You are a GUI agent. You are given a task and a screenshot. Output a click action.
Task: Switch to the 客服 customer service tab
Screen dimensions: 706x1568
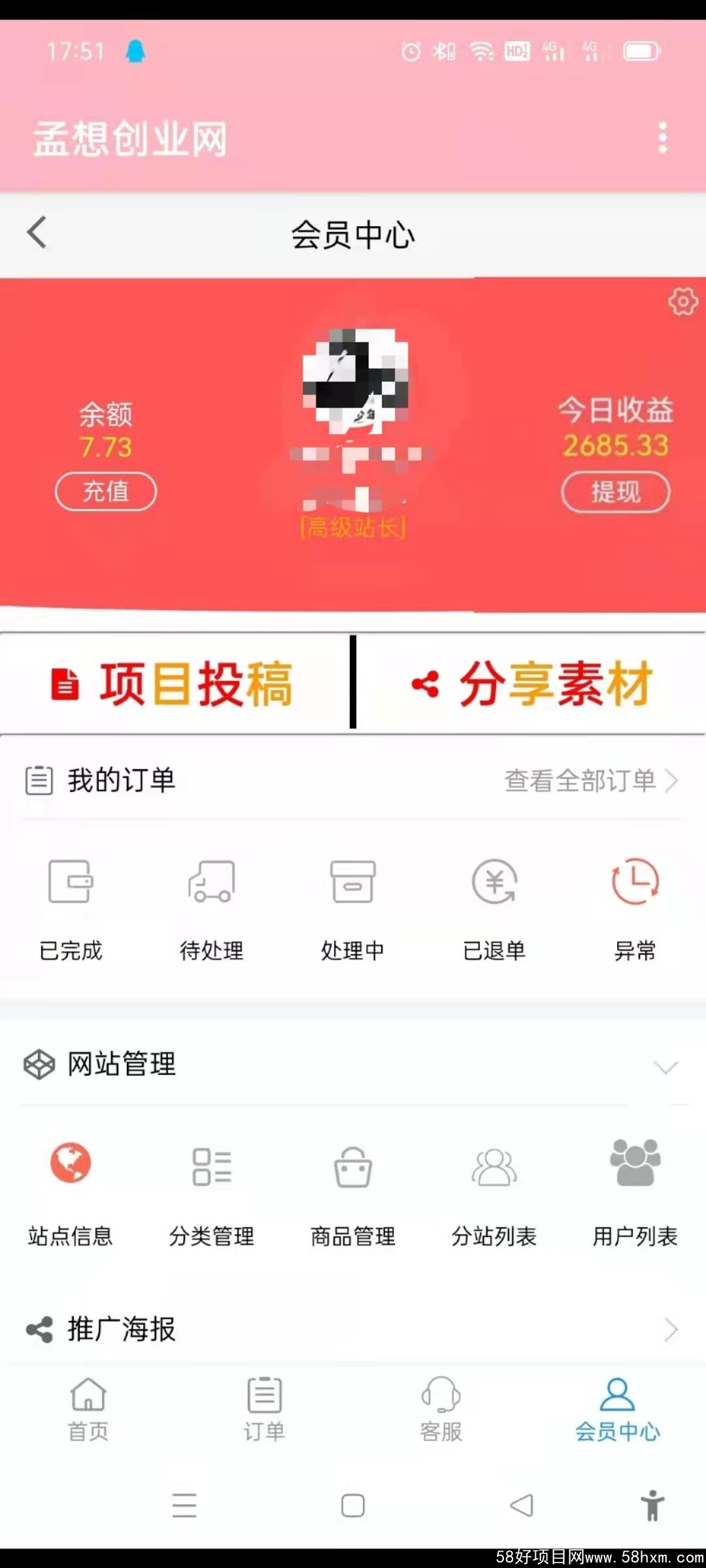(x=441, y=1409)
